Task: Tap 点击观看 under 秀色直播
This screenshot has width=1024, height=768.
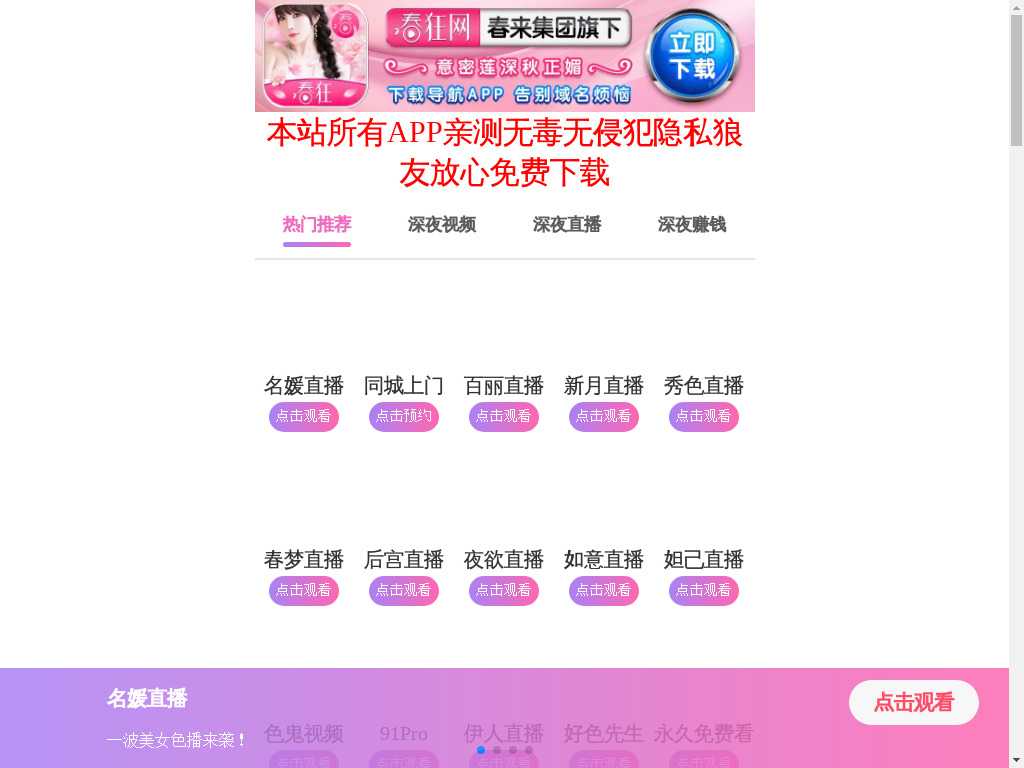Action: click(704, 416)
